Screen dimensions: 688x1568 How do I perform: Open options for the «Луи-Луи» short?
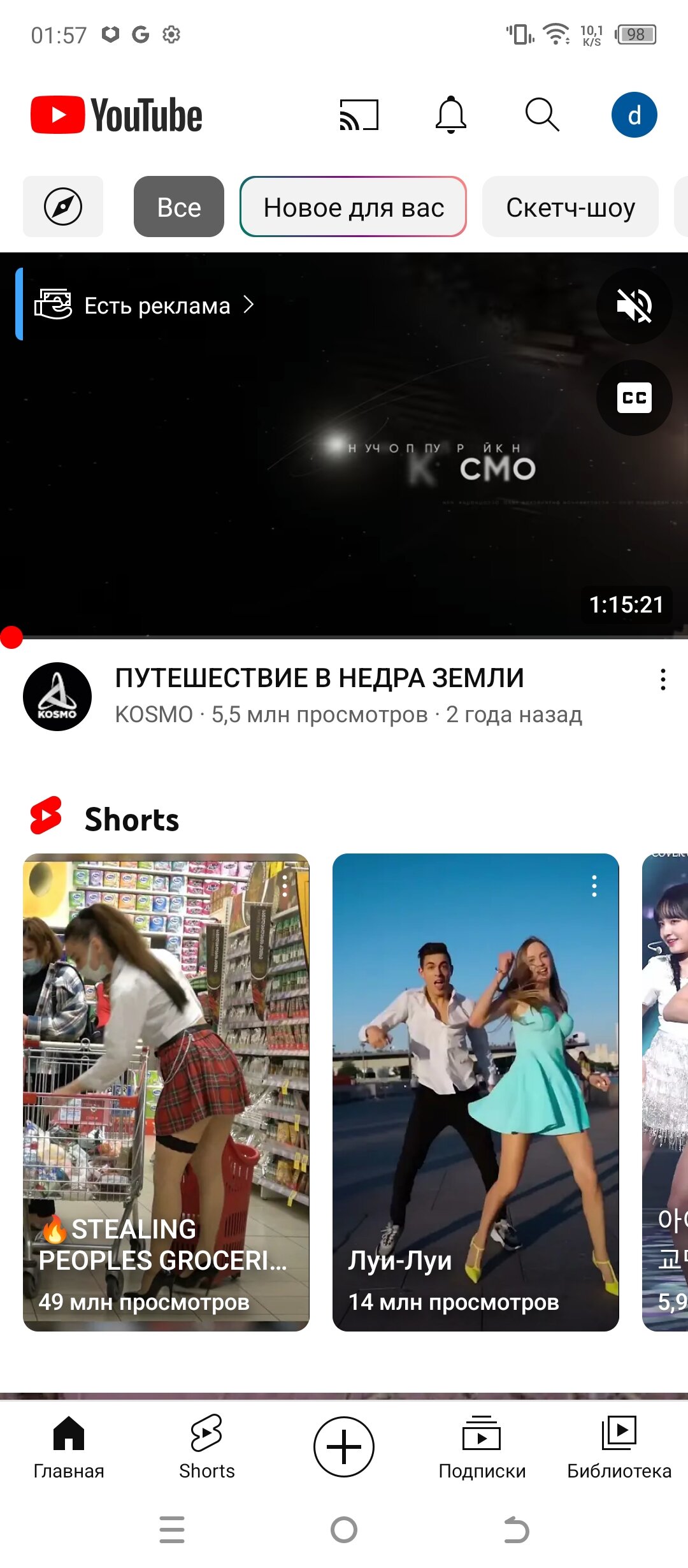pyautogui.click(x=594, y=886)
